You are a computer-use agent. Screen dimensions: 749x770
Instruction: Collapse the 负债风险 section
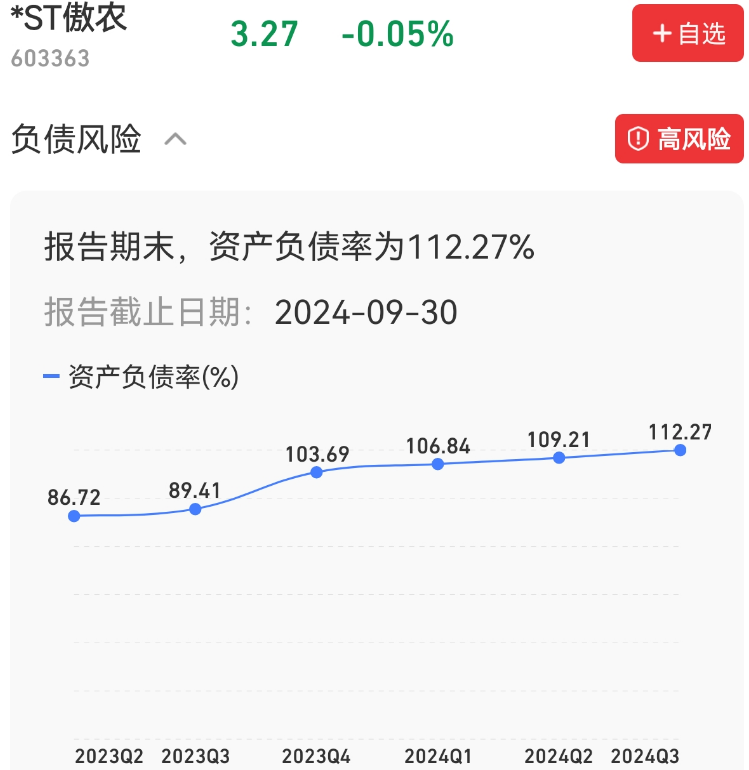click(175, 139)
